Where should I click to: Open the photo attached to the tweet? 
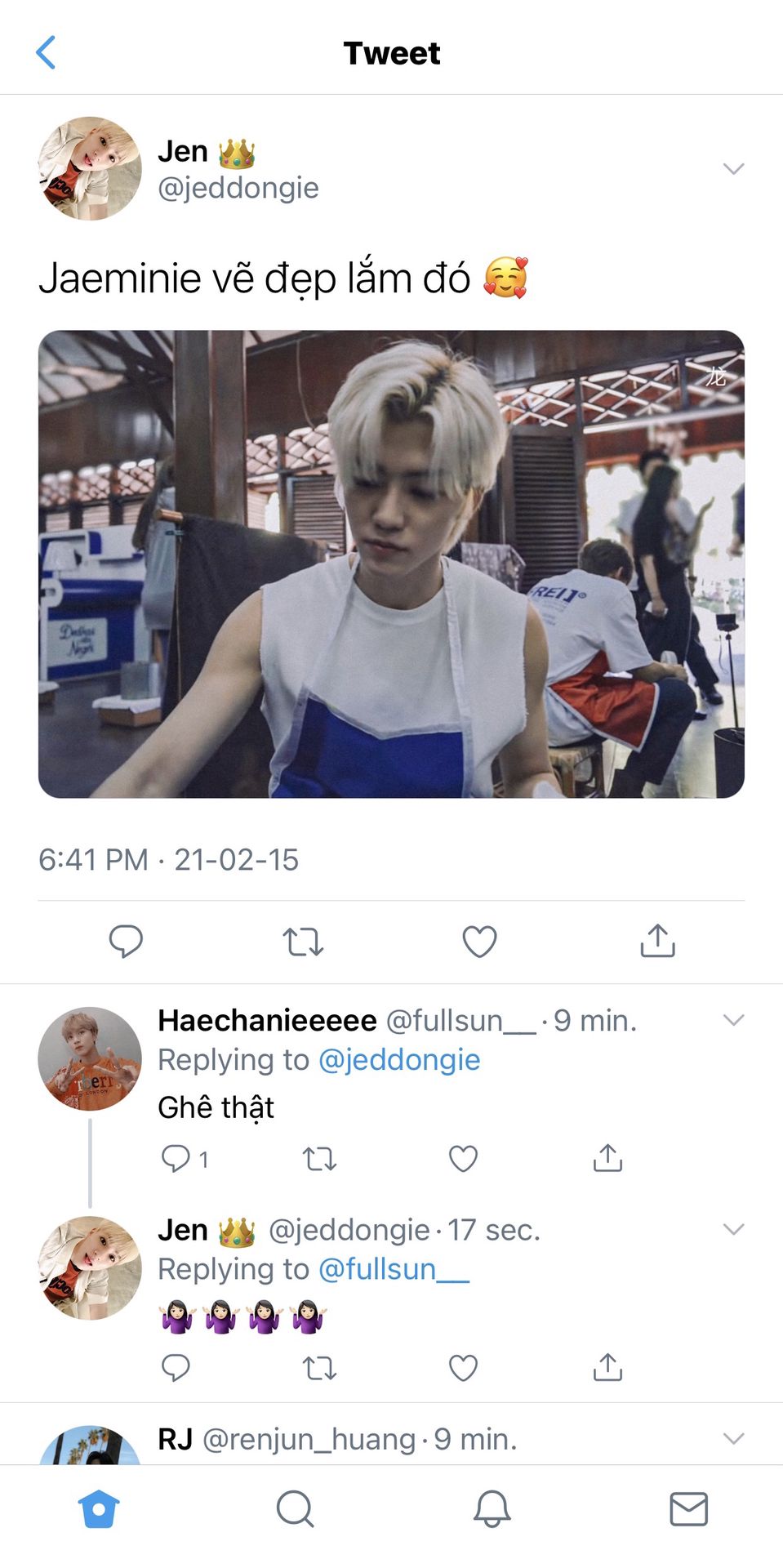pos(391,563)
